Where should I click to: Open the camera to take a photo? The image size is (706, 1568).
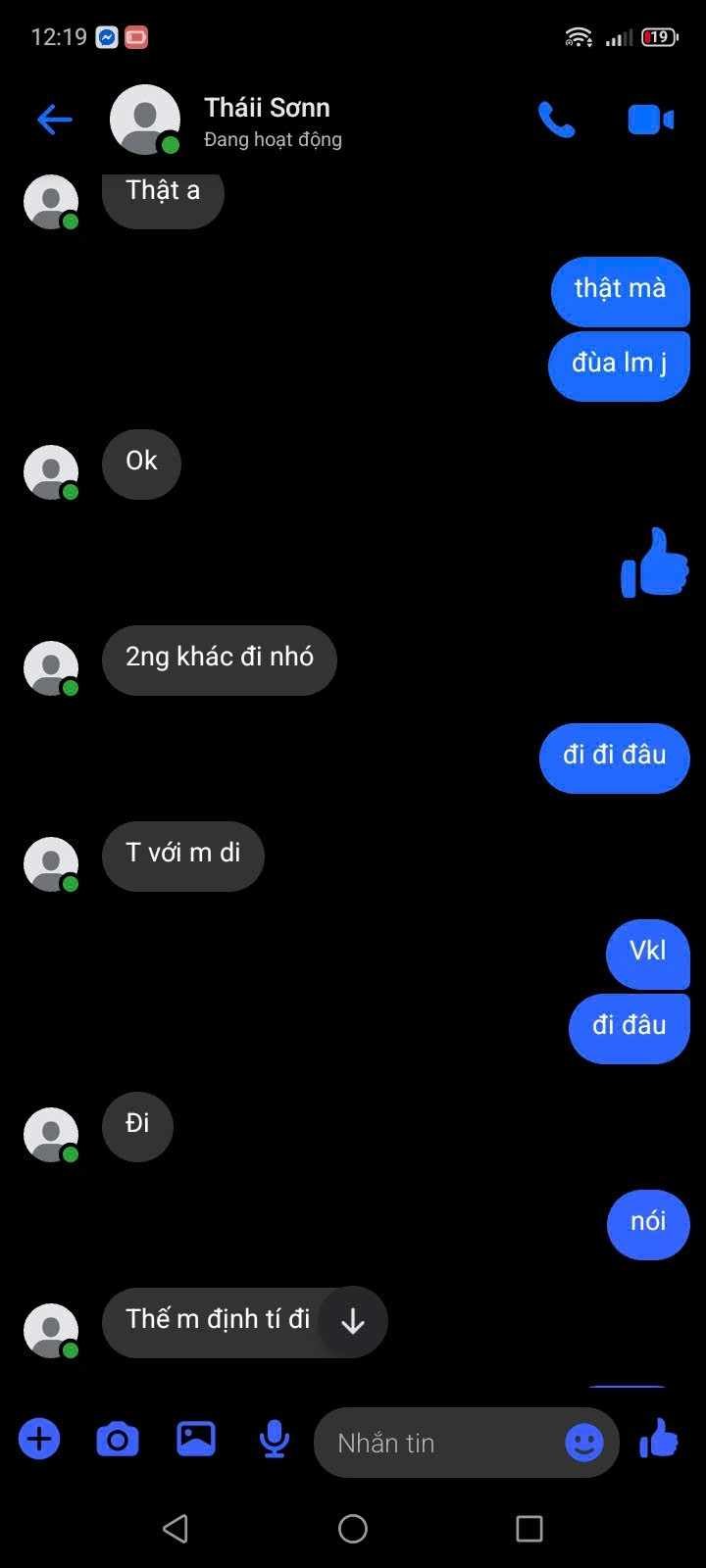pos(118,1440)
